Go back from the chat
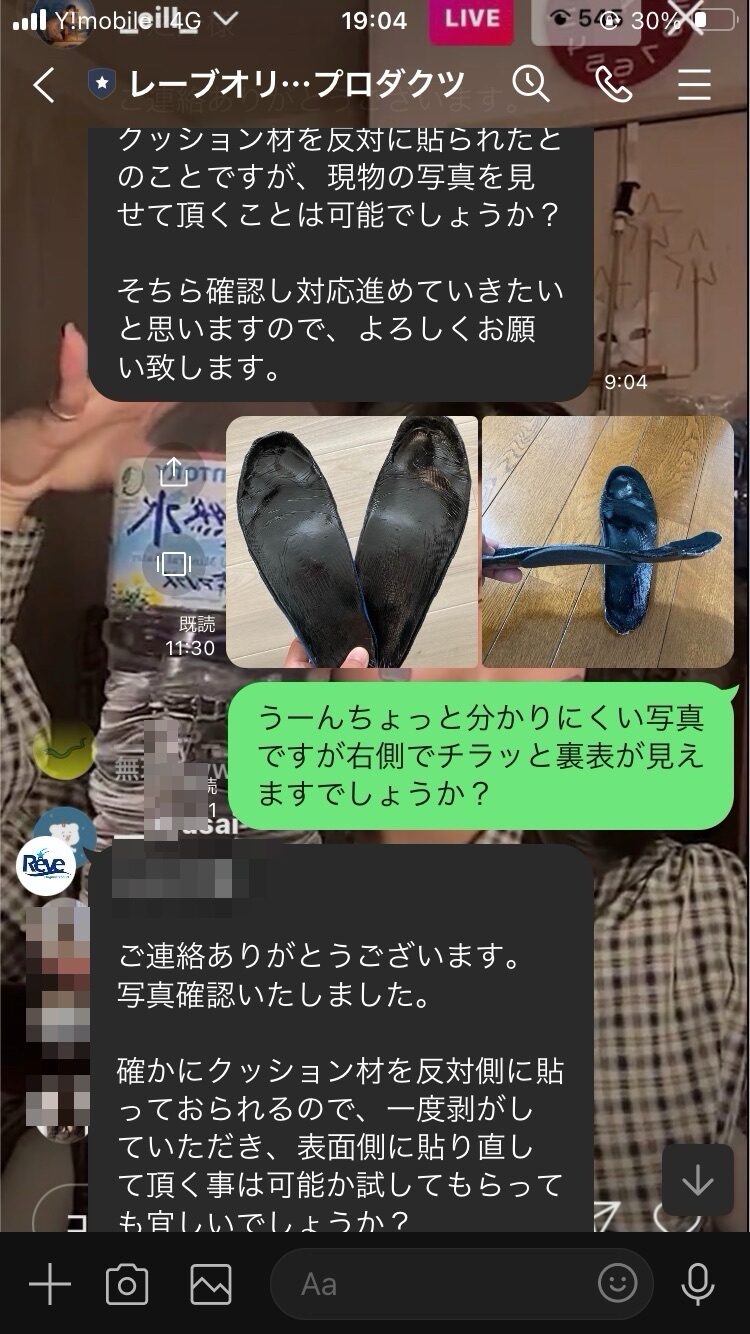The image size is (750, 1334). click(x=44, y=85)
